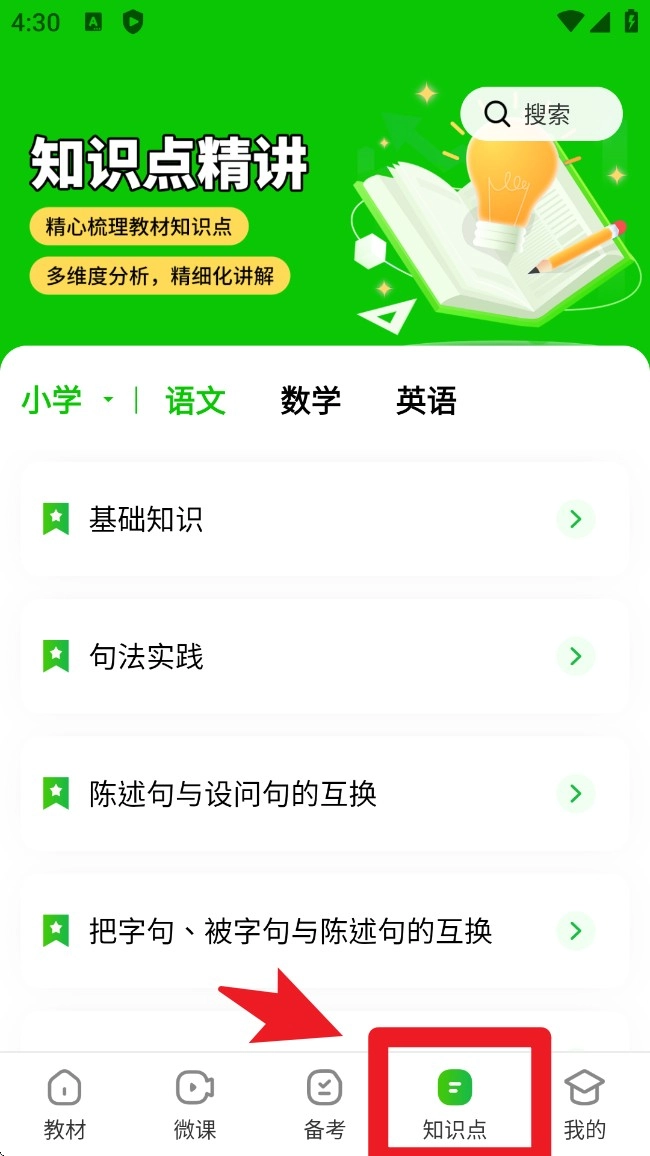Select the 语文 subject tab
This screenshot has width=650, height=1156.
point(195,401)
